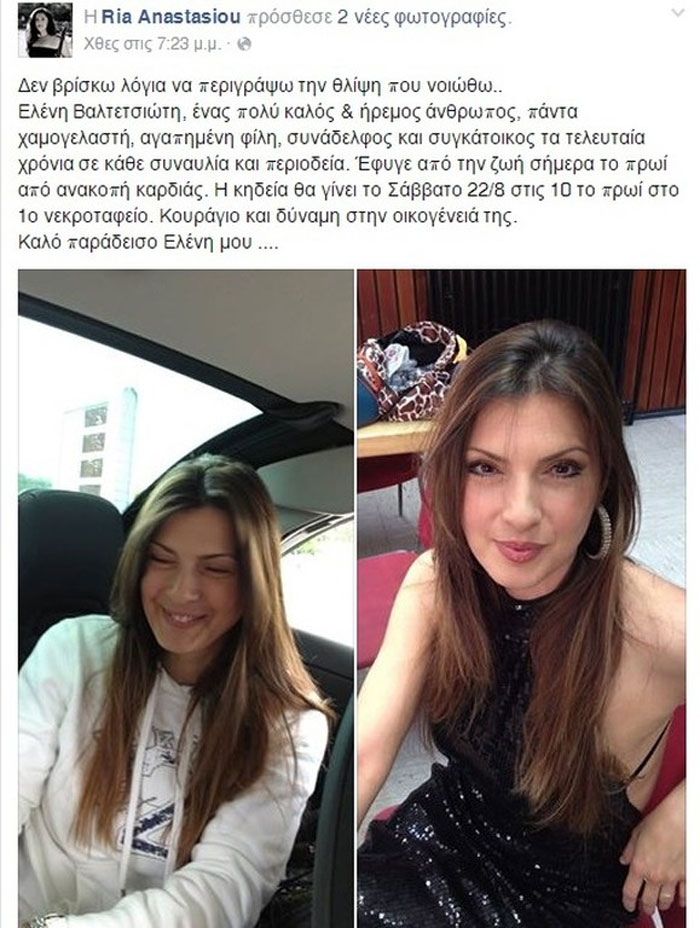Tap the globe privacy icon beside the timestamp
Viewport: 700px width, 928px height.
click(x=244, y=45)
